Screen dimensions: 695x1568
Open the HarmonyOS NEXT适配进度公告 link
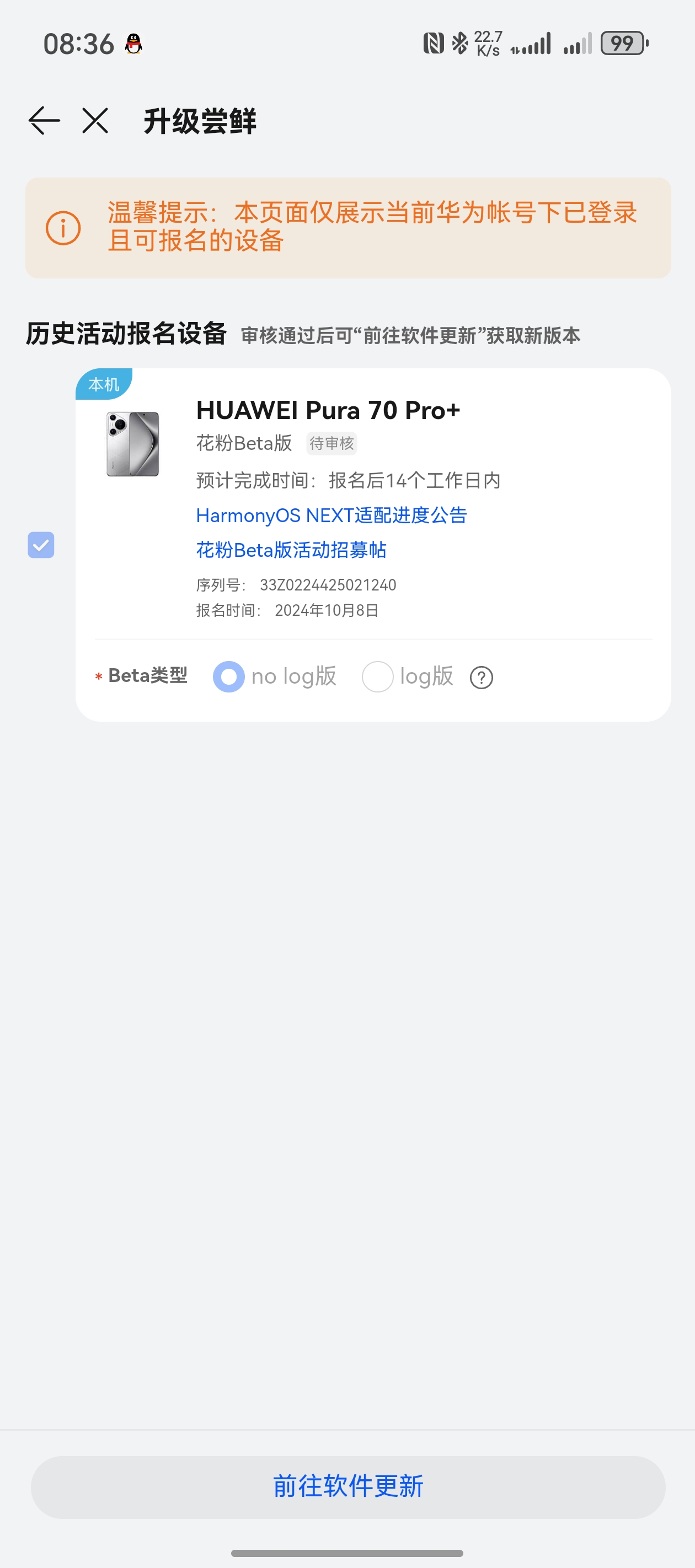pyautogui.click(x=331, y=515)
